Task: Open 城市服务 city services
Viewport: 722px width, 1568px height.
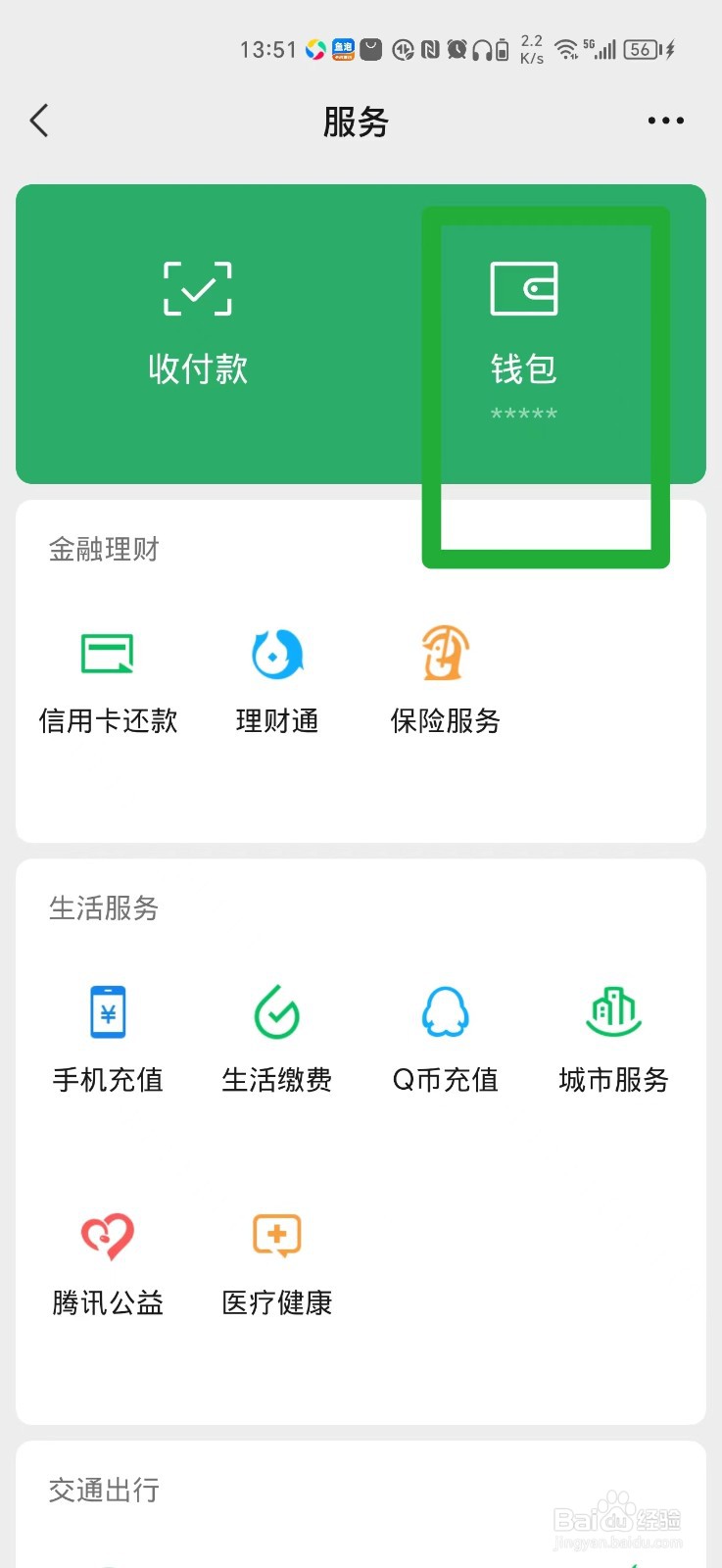Action: pos(614,1041)
